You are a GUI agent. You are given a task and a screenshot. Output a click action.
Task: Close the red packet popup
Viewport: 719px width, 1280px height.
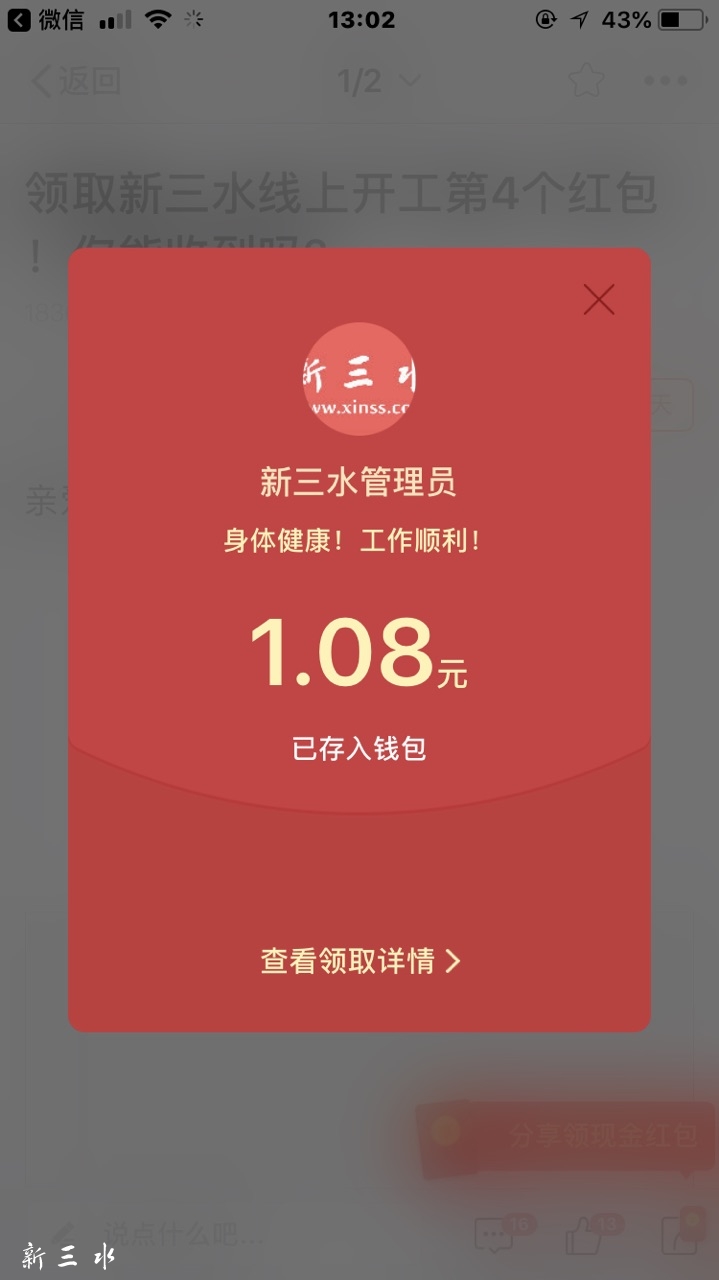point(599,299)
